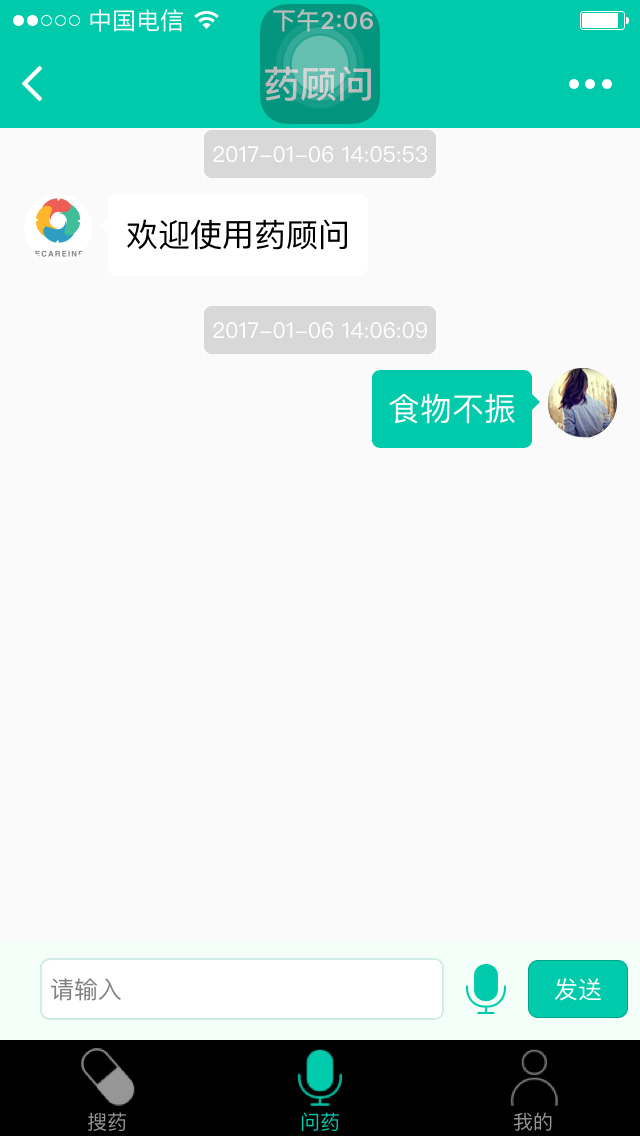The image size is (640, 1136).
Task: Focus the 请输入 message field
Action: pos(241,989)
